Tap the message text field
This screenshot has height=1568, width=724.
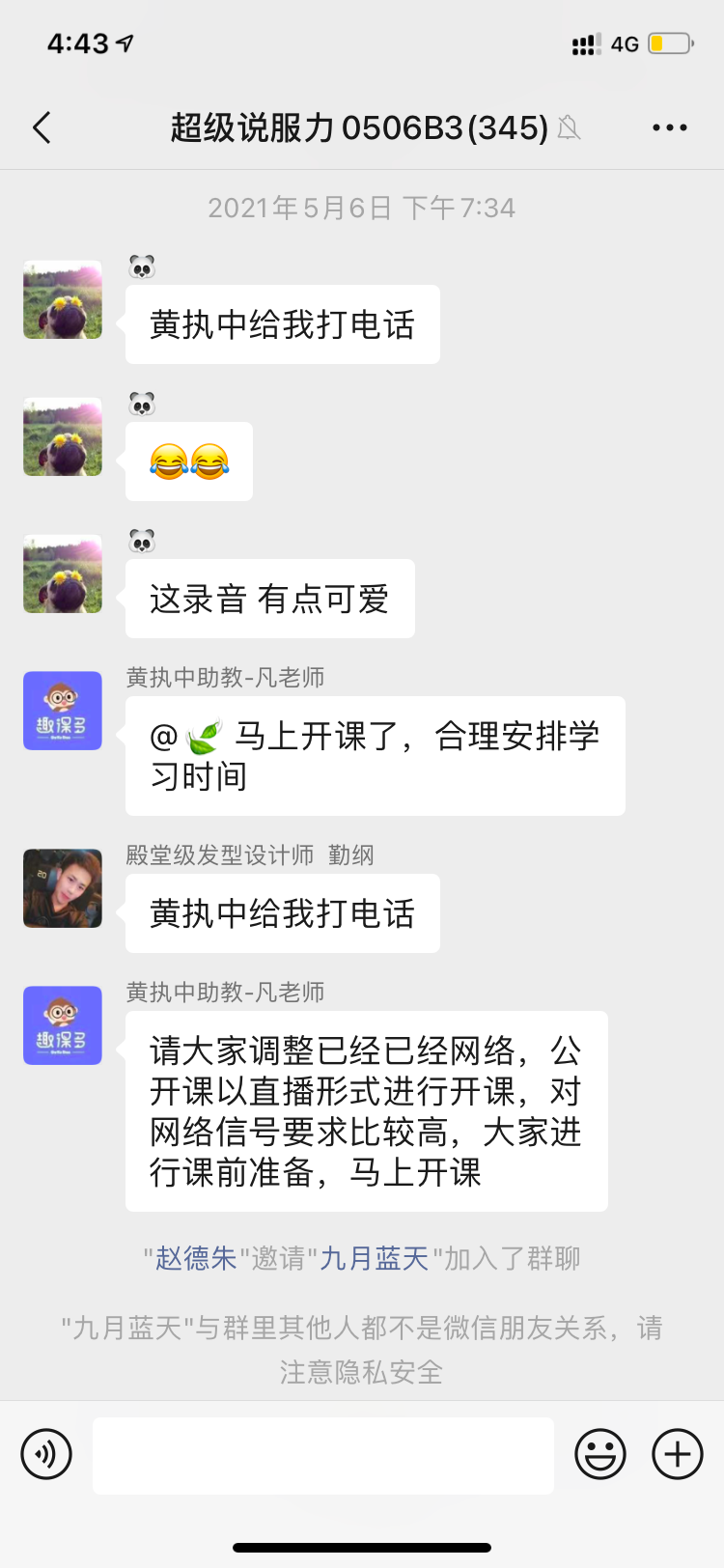coord(322,1455)
